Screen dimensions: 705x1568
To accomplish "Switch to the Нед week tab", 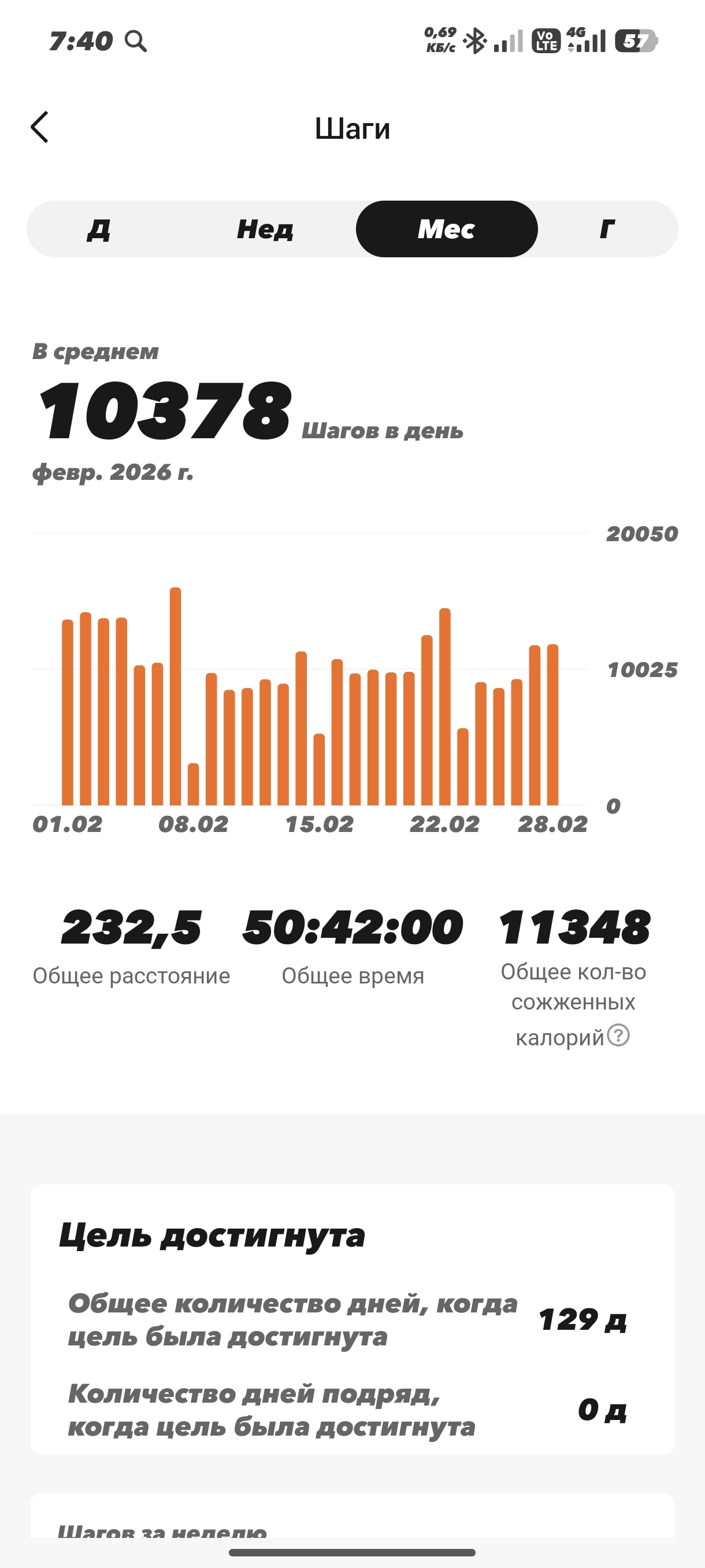I will (x=265, y=229).
